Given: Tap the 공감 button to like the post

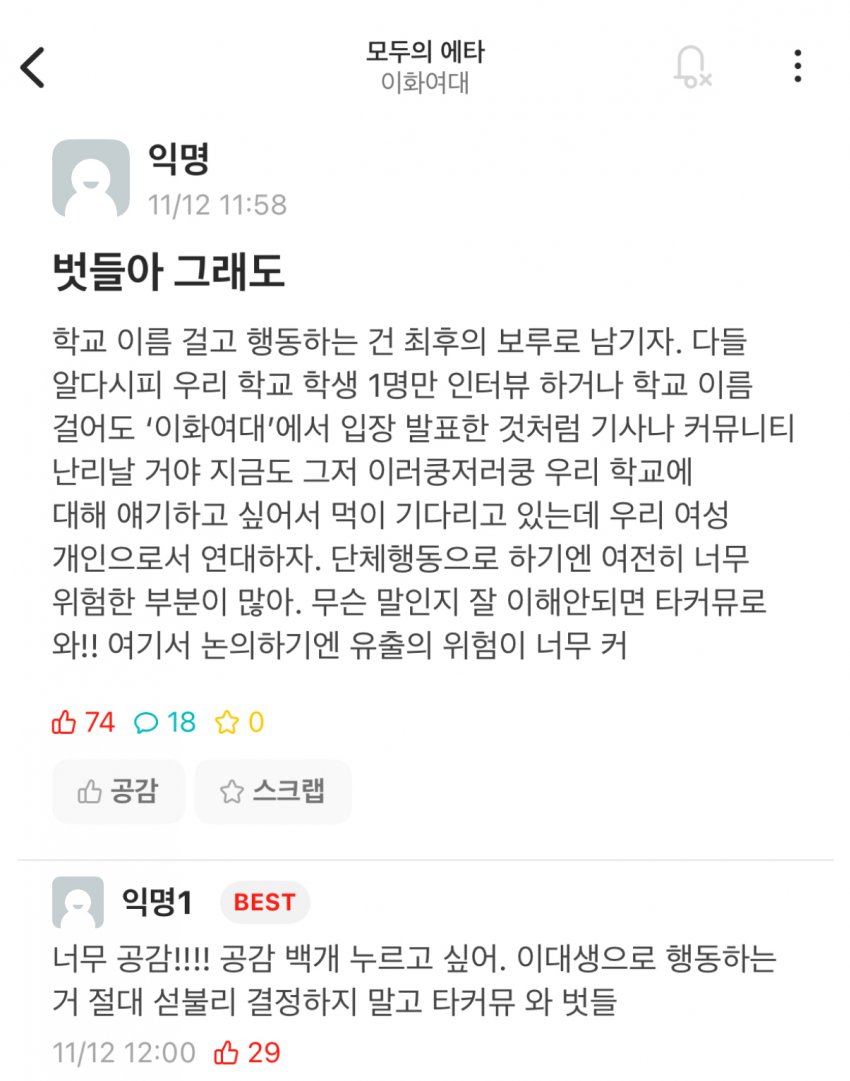Looking at the screenshot, I should coord(118,792).
